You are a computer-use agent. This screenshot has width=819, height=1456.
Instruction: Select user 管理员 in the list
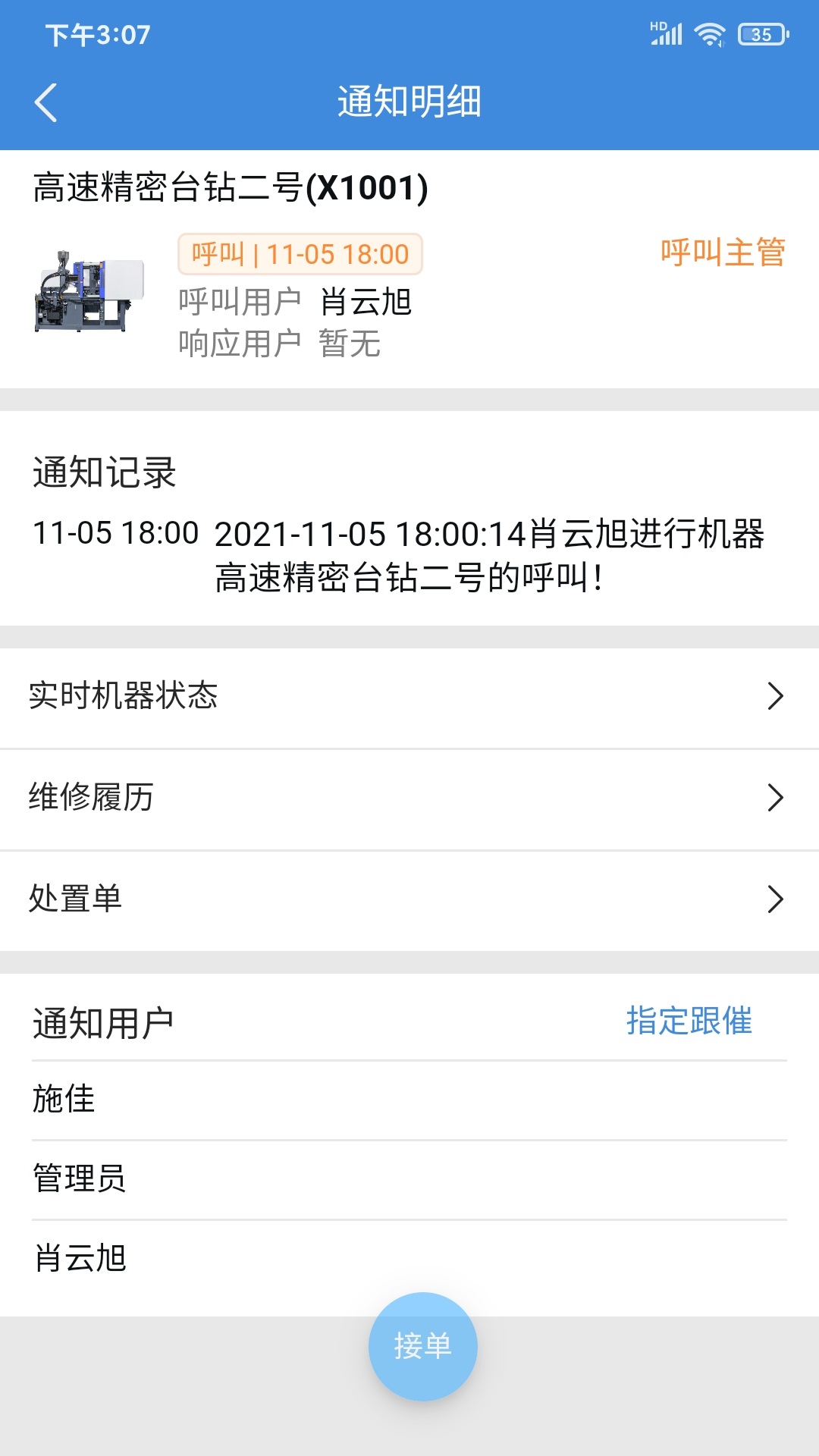(x=79, y=1179)
